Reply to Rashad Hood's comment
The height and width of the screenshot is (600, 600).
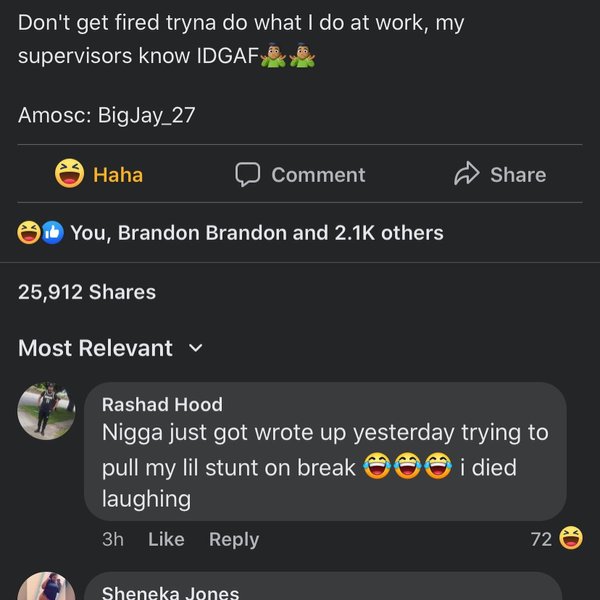coord(234,539)
